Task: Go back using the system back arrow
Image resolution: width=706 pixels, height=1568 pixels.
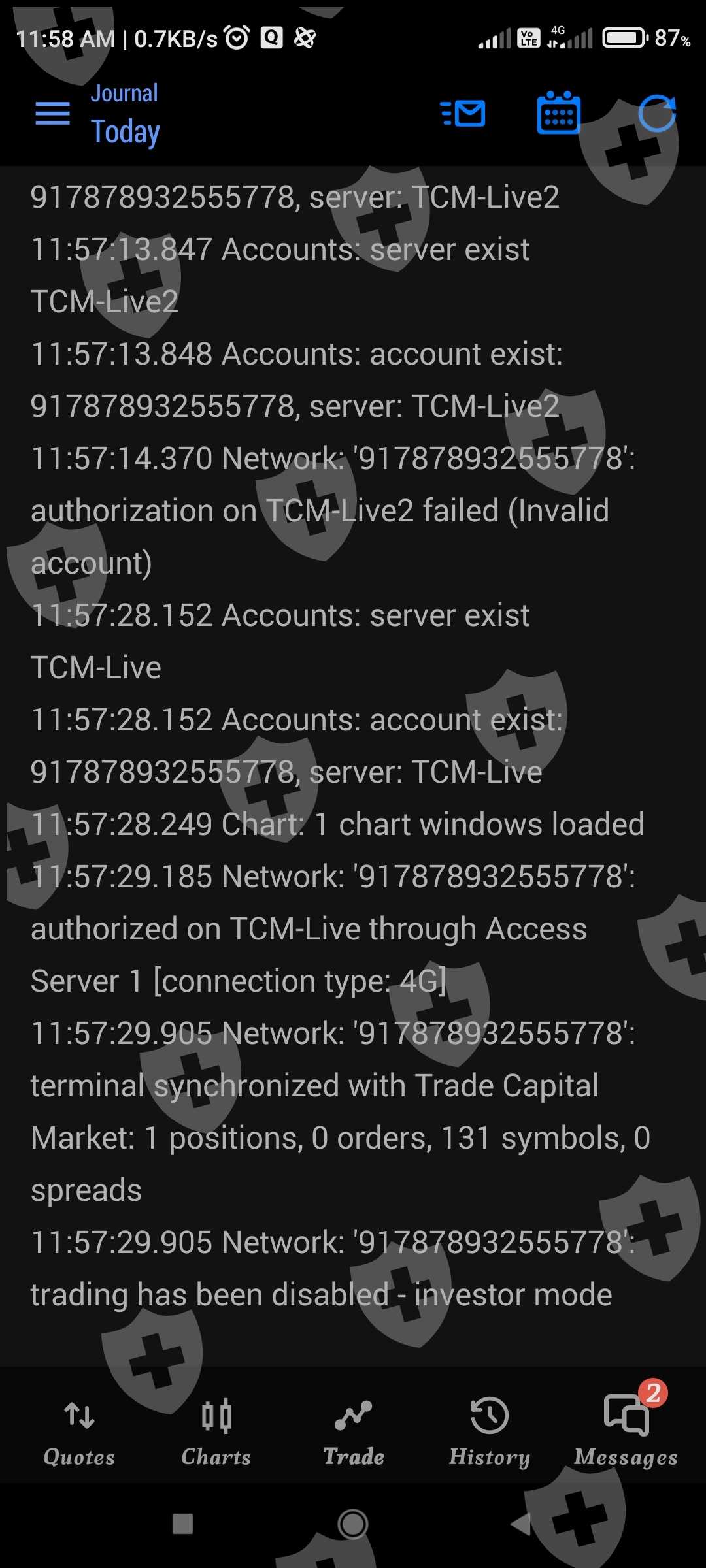Action: coord(522,1524)
